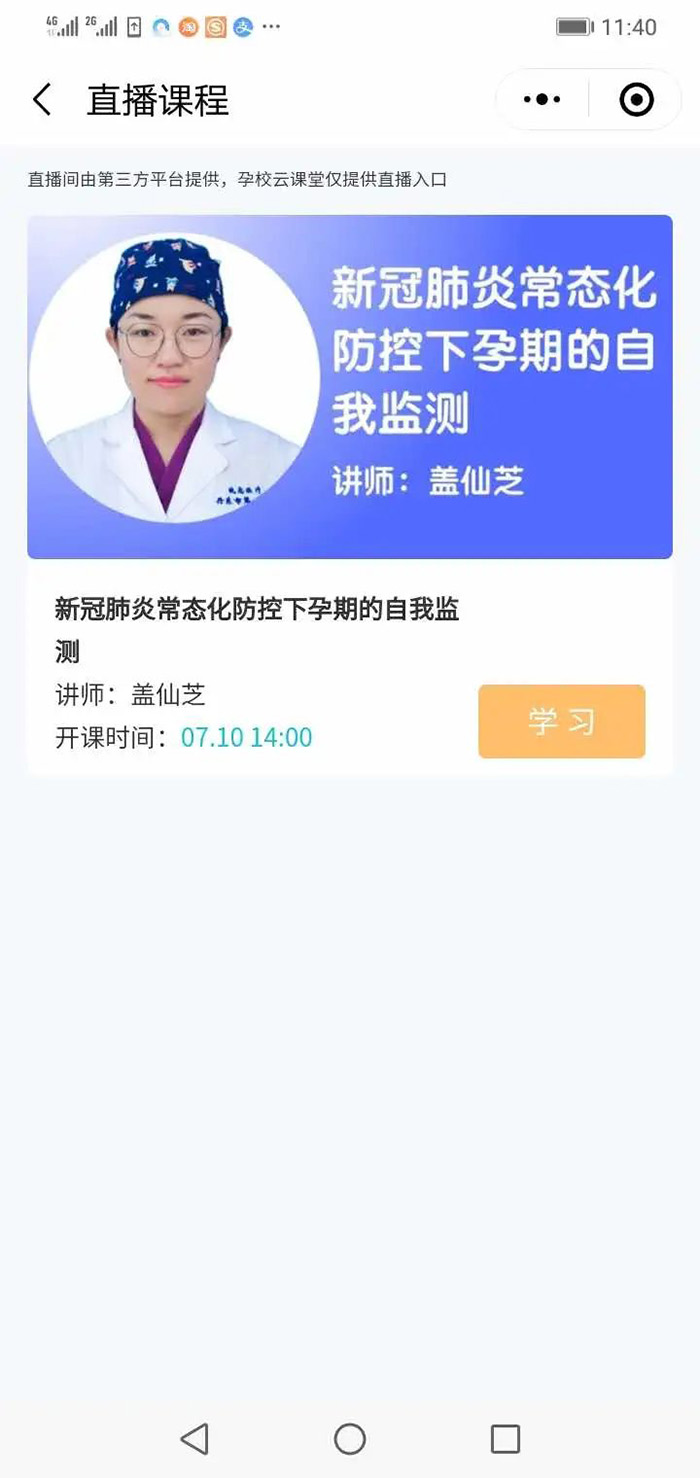700x1478 pixels.
Task: Go back from the 直播课程 page
Action: (x=42, y=100)
